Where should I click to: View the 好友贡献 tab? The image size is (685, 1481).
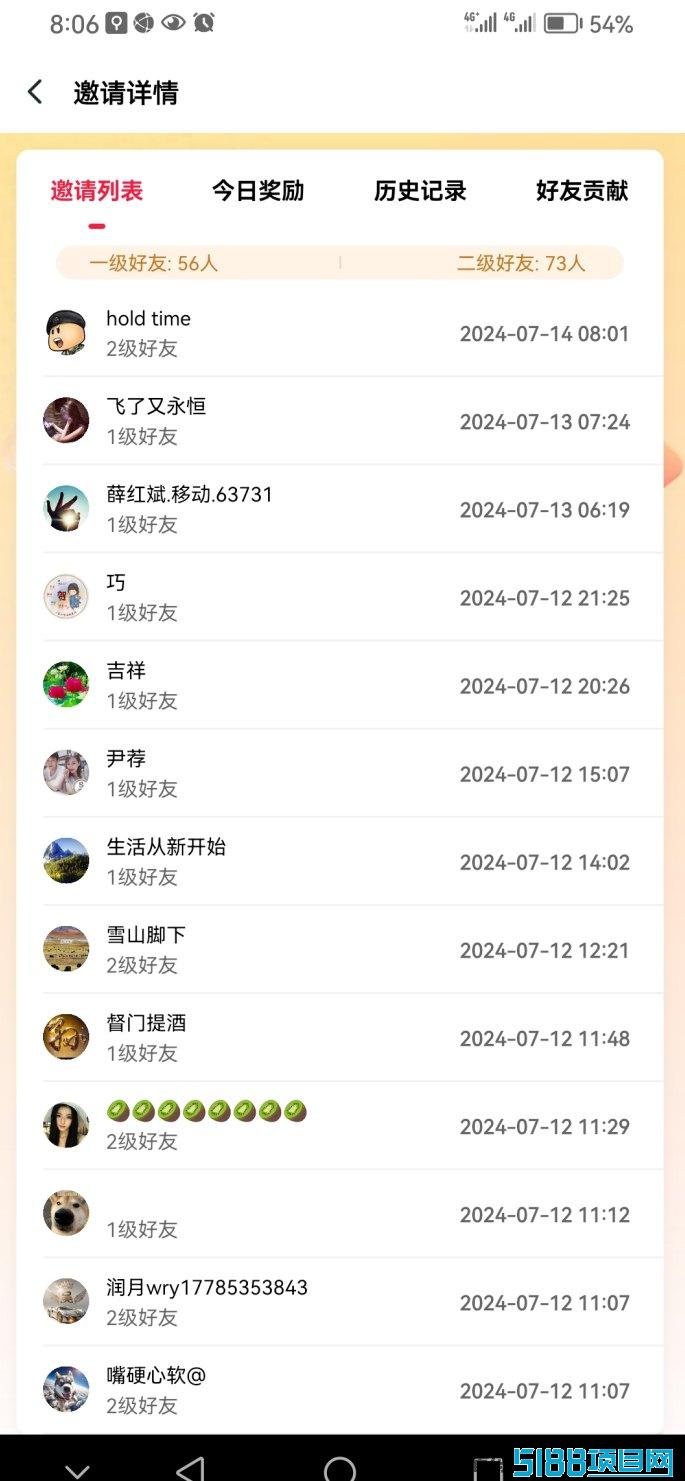tap(582, 191)
